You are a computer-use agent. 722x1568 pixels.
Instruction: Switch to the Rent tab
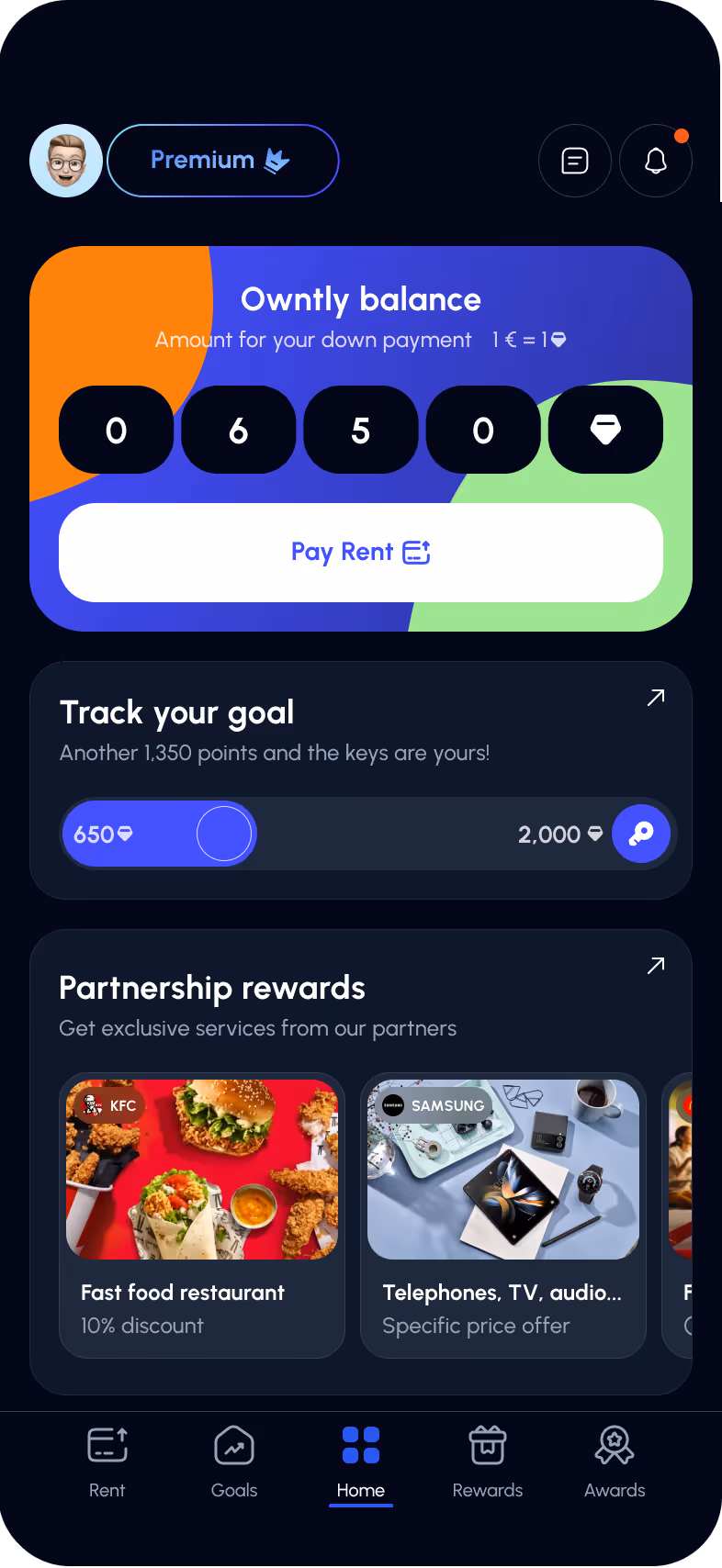(x=107, y=1462)
